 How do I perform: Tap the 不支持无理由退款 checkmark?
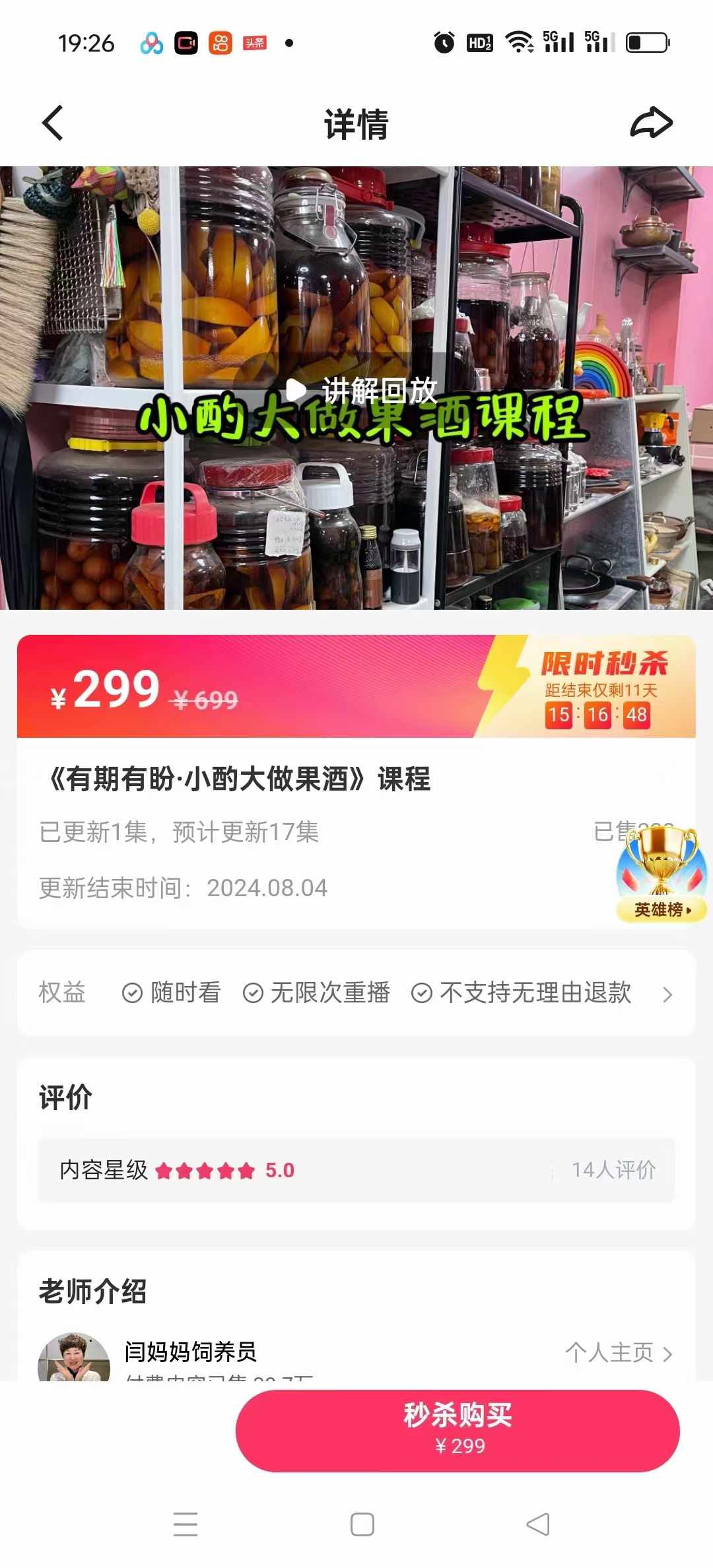(421, 993)
